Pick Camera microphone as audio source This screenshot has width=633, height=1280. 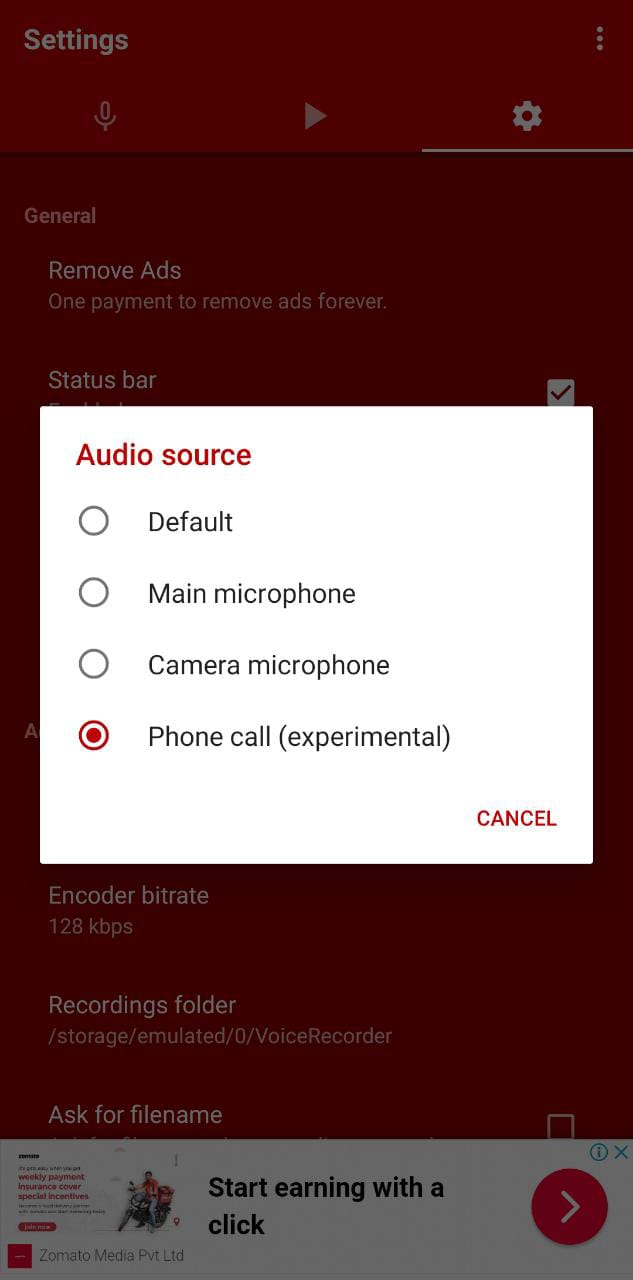[x=94, y=664]
